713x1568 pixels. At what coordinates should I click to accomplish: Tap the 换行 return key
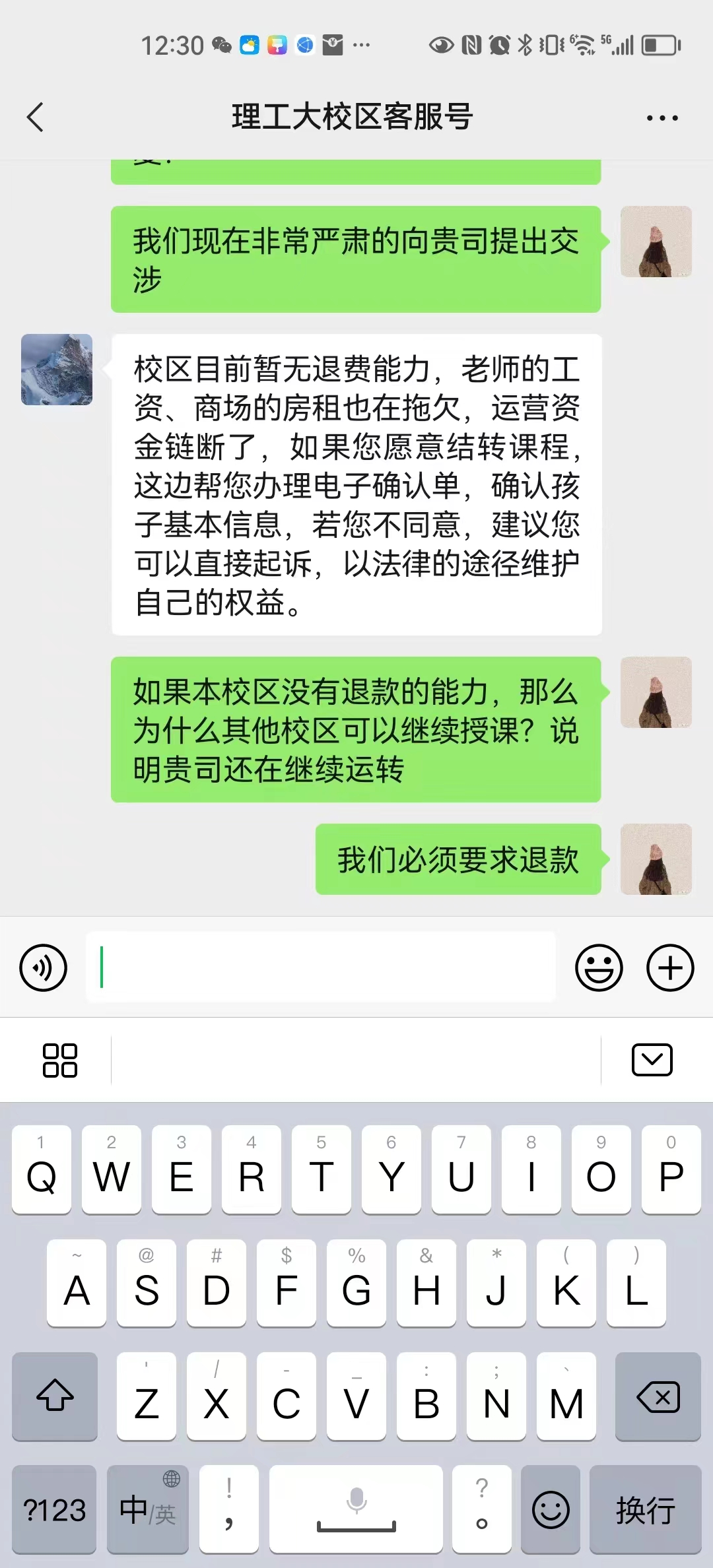pos(645,1510)
